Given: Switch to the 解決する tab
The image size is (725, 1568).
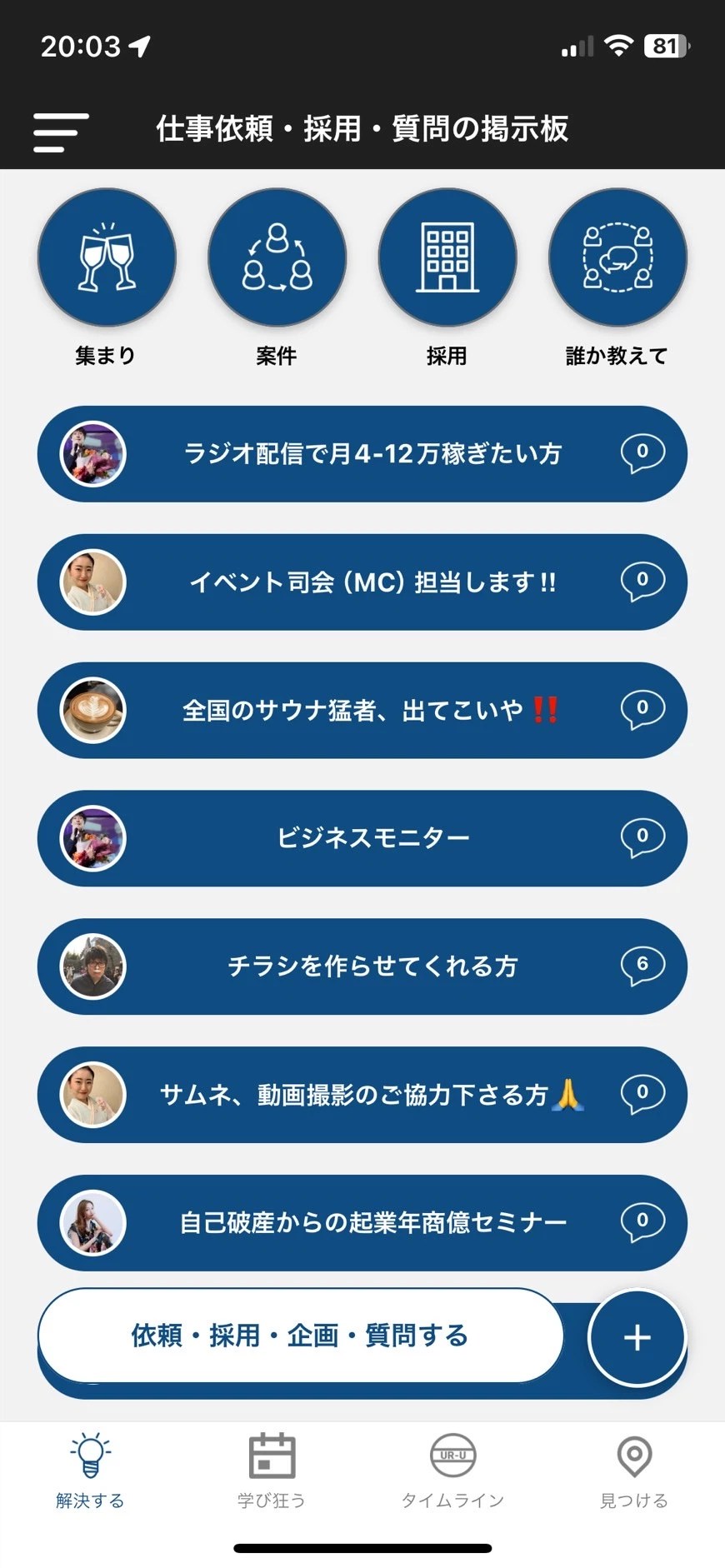Looking at the screenshot, I should [x=90, y=1472].
